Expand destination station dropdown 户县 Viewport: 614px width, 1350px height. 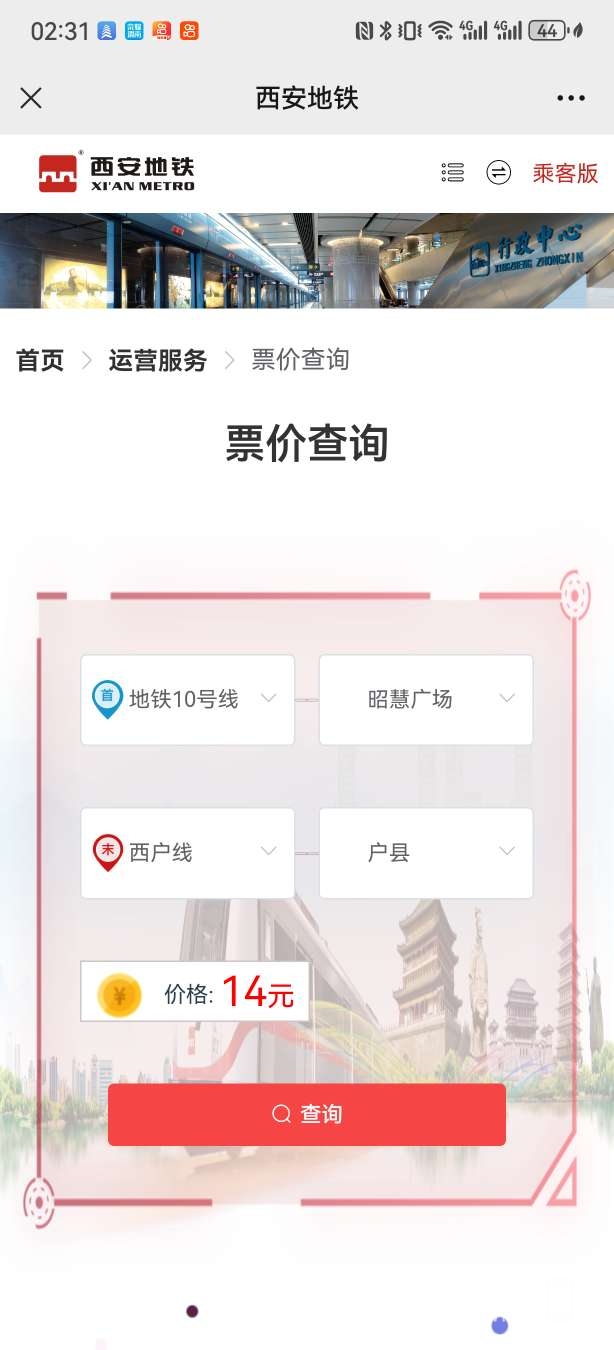(426, 852)
